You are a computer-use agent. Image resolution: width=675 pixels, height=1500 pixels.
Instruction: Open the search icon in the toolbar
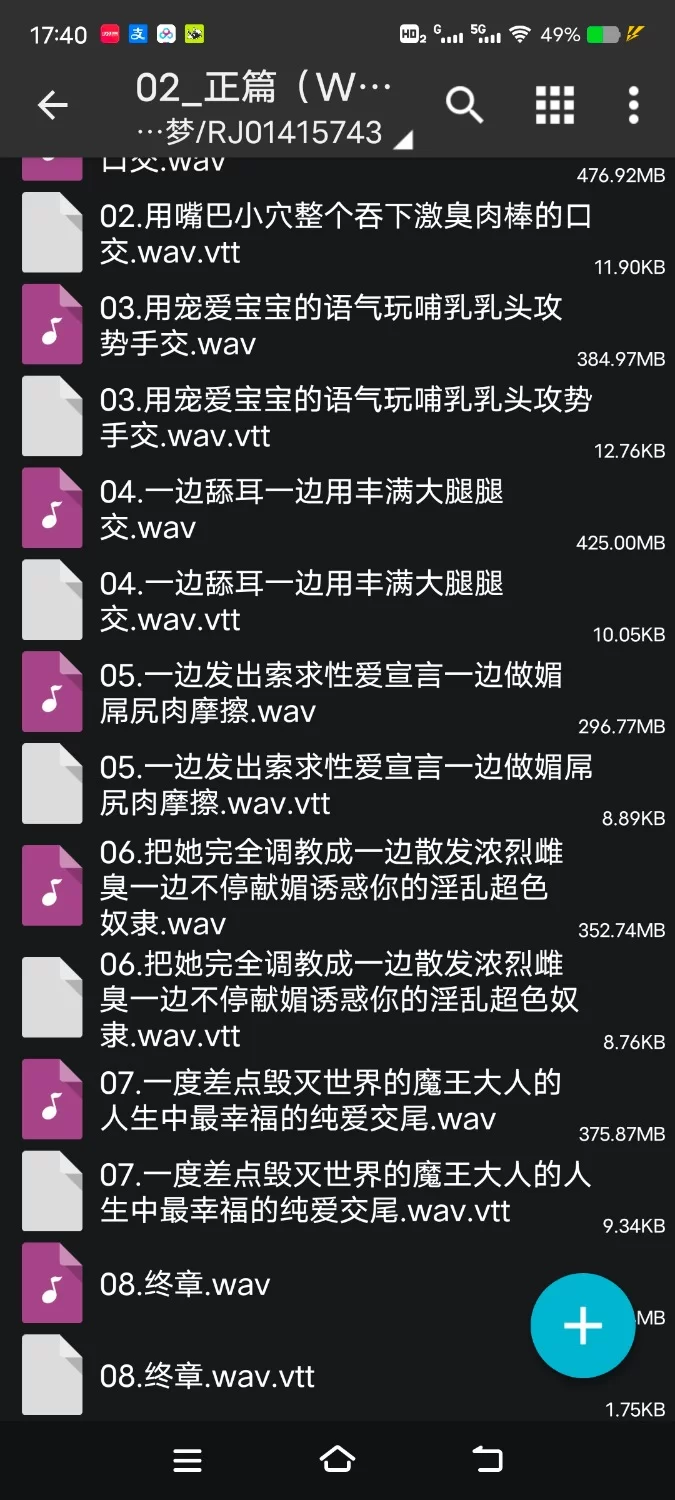coord(464,105)
